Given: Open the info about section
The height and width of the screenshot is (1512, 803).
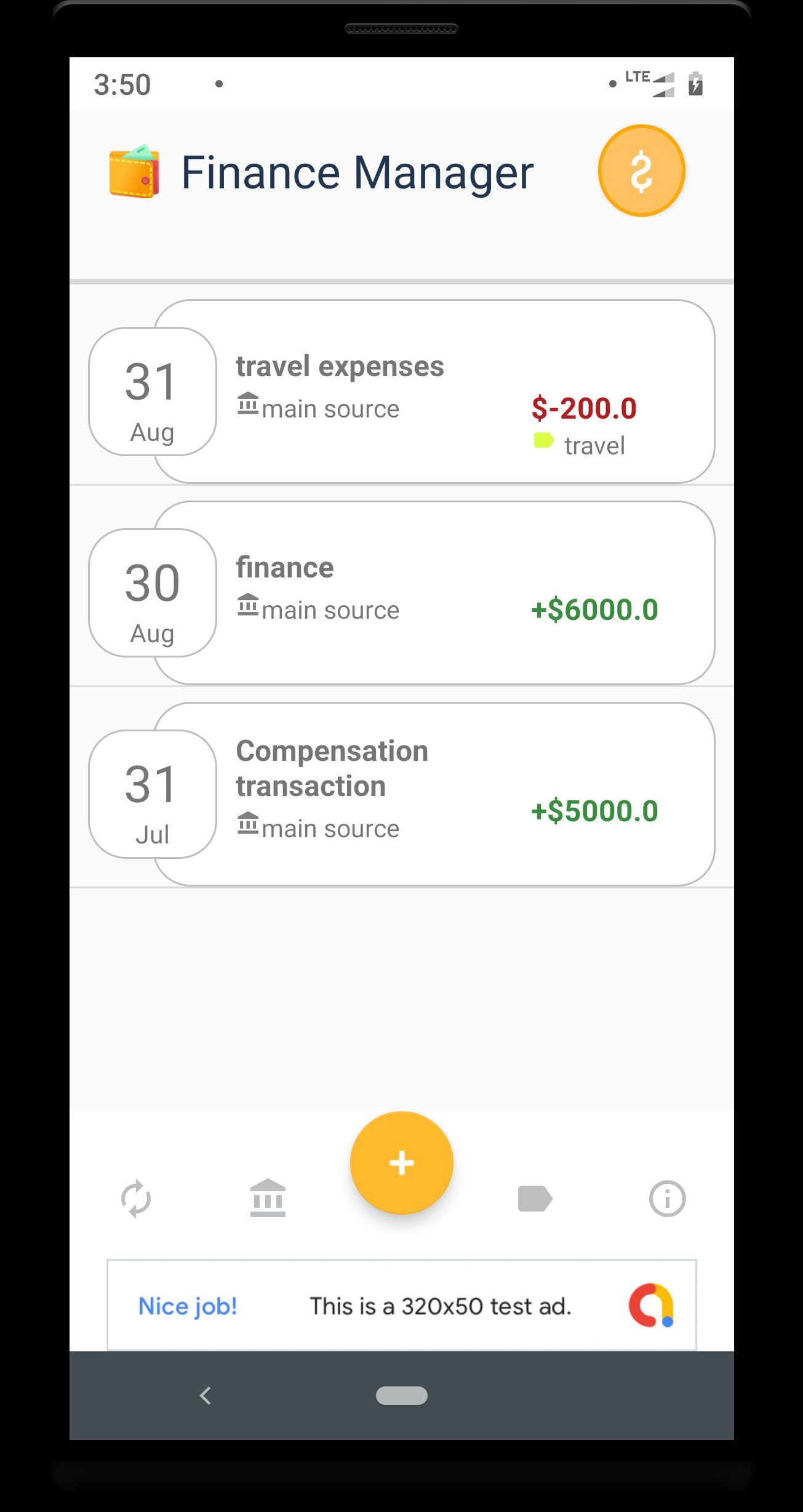Looking at the screenshot, I should click(x=667, y=1198).
